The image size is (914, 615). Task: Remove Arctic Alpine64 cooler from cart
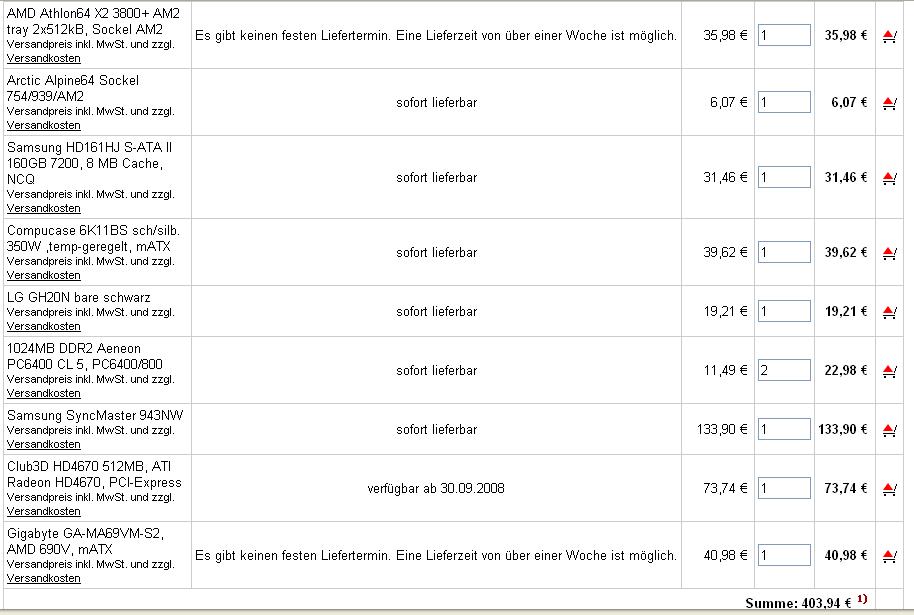click(x=889, y=103)
